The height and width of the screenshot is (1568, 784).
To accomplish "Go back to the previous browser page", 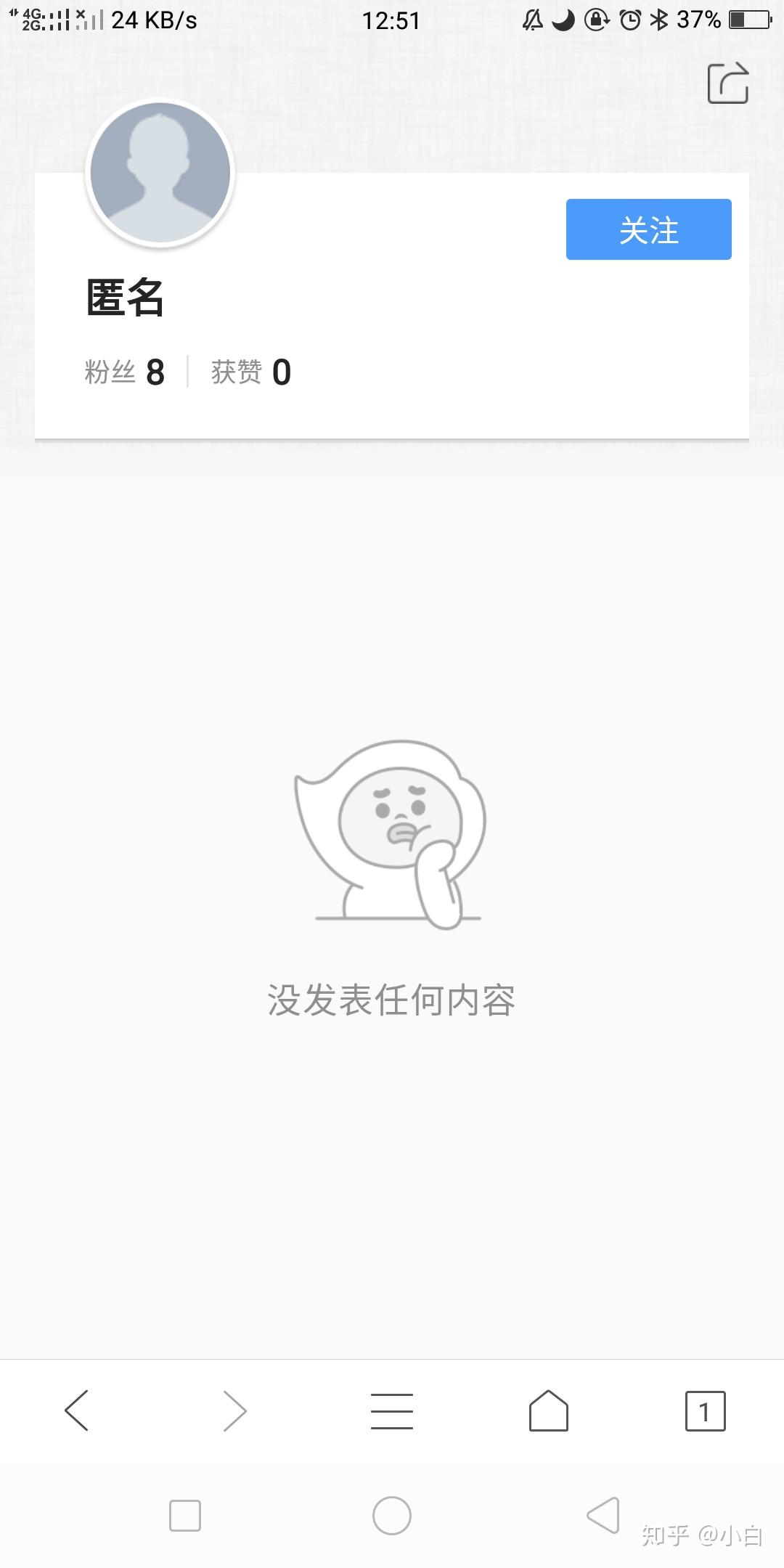I will 77,1410.
